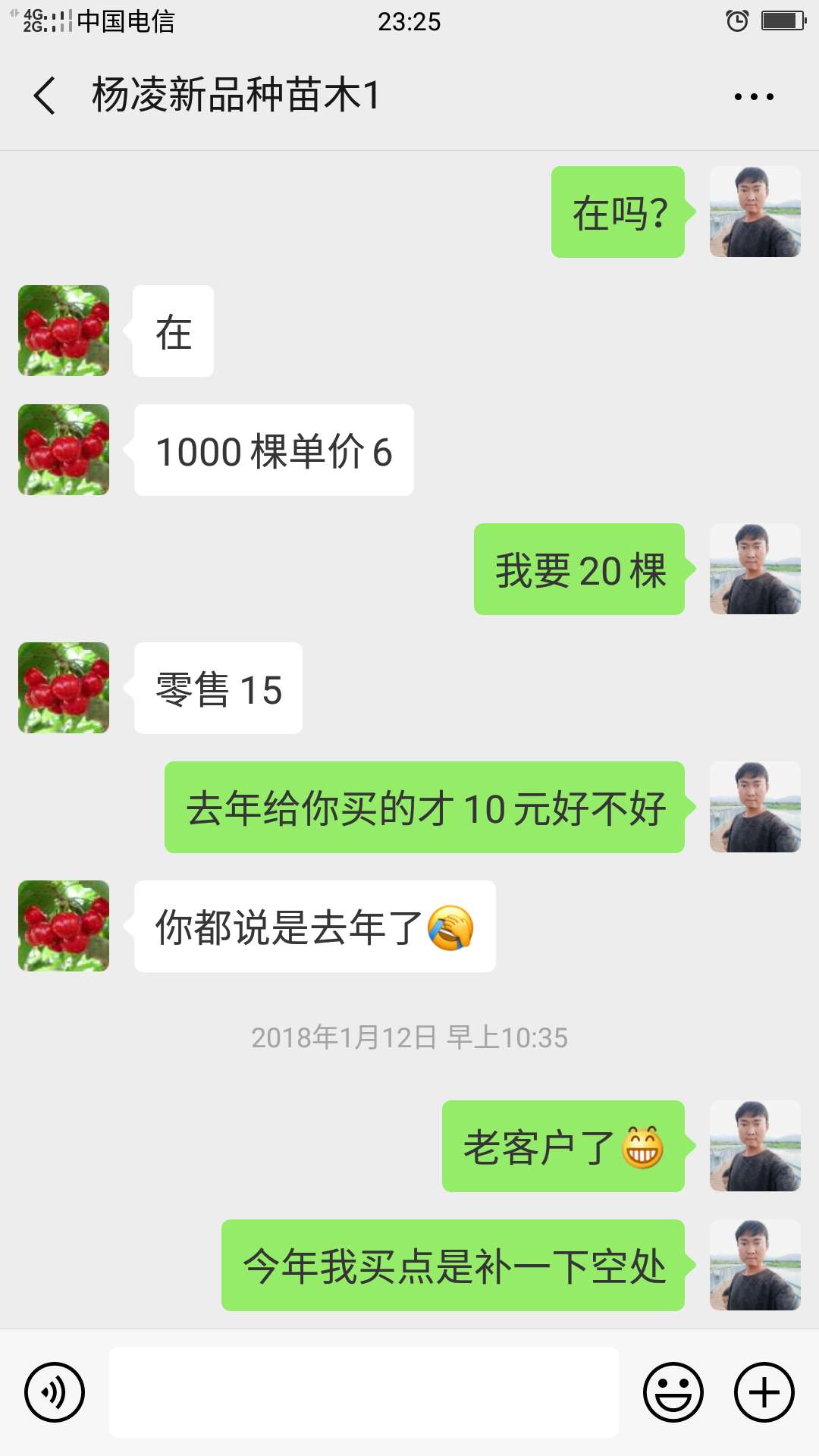The height and width of the screenshot is (1456, 819).
Task: Open the chat info three-dot menu
Action: point(754,97)
